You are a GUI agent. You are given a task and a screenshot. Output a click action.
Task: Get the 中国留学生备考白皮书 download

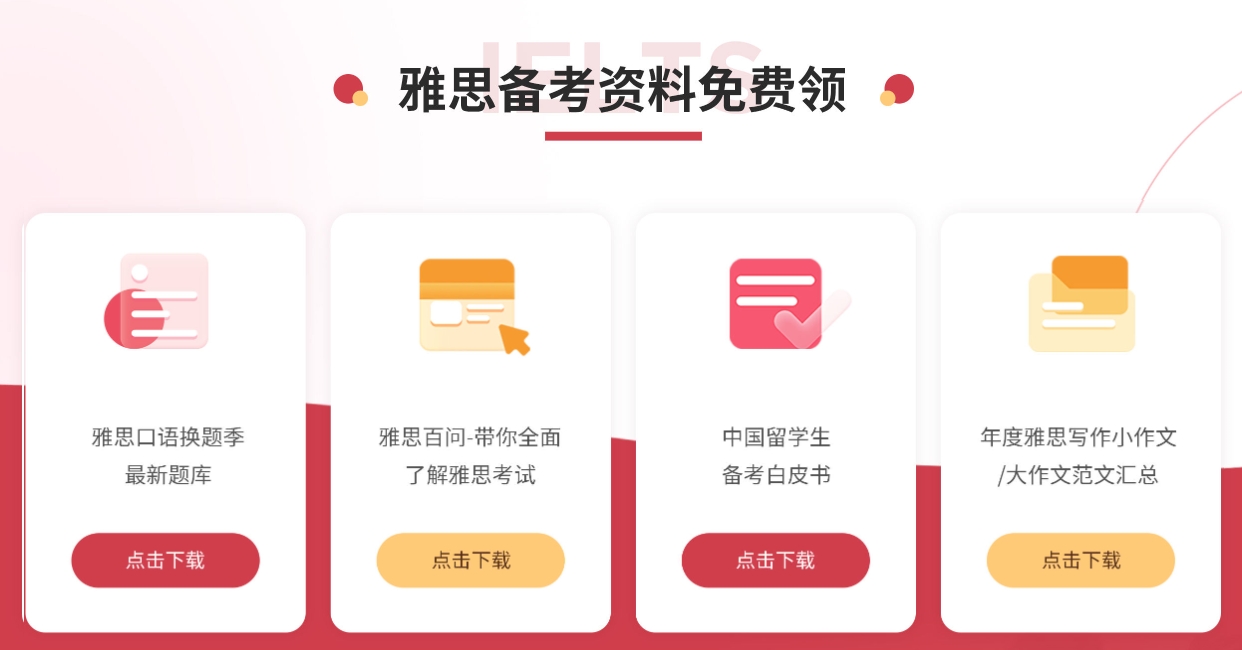click(775, 560)
